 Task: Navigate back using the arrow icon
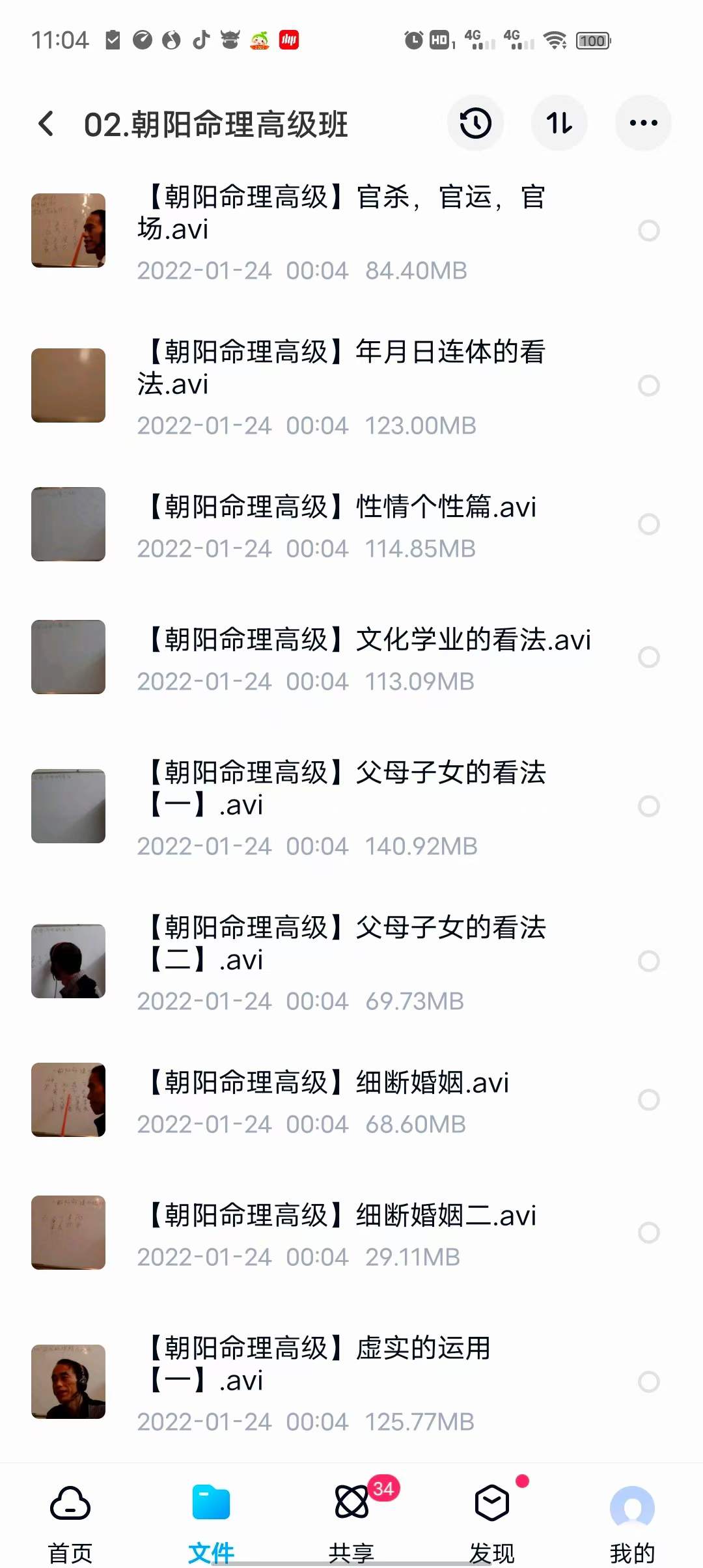(x=46, y=124)
